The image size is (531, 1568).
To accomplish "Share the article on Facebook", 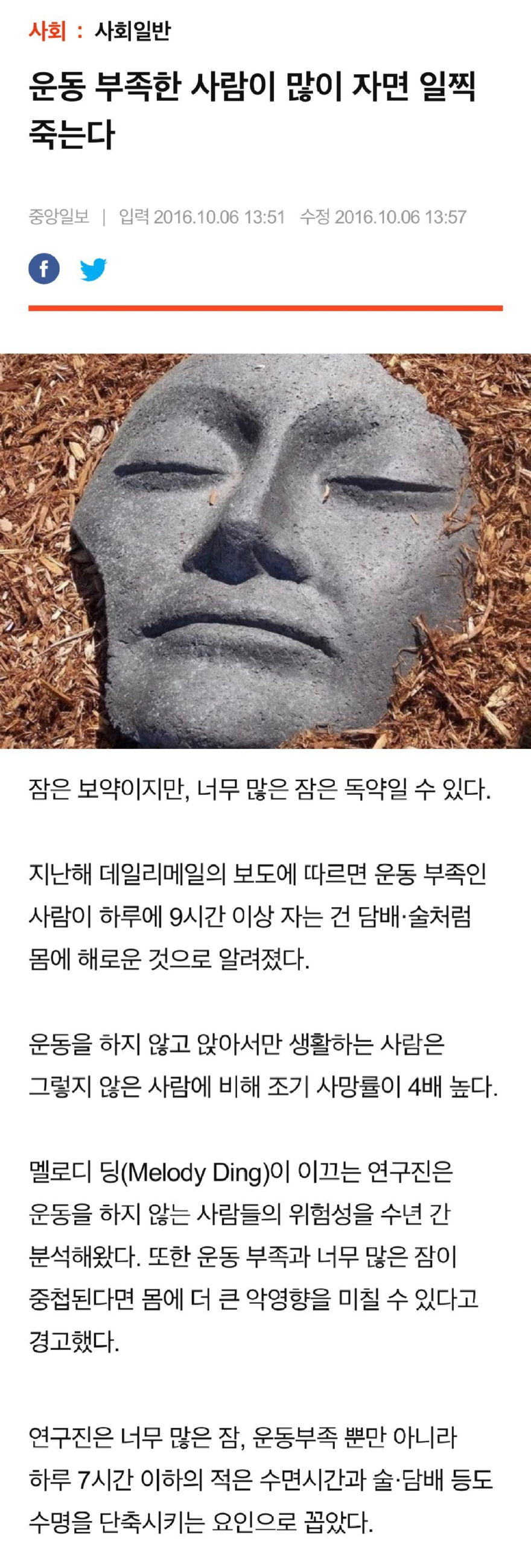I will point(44,268).
